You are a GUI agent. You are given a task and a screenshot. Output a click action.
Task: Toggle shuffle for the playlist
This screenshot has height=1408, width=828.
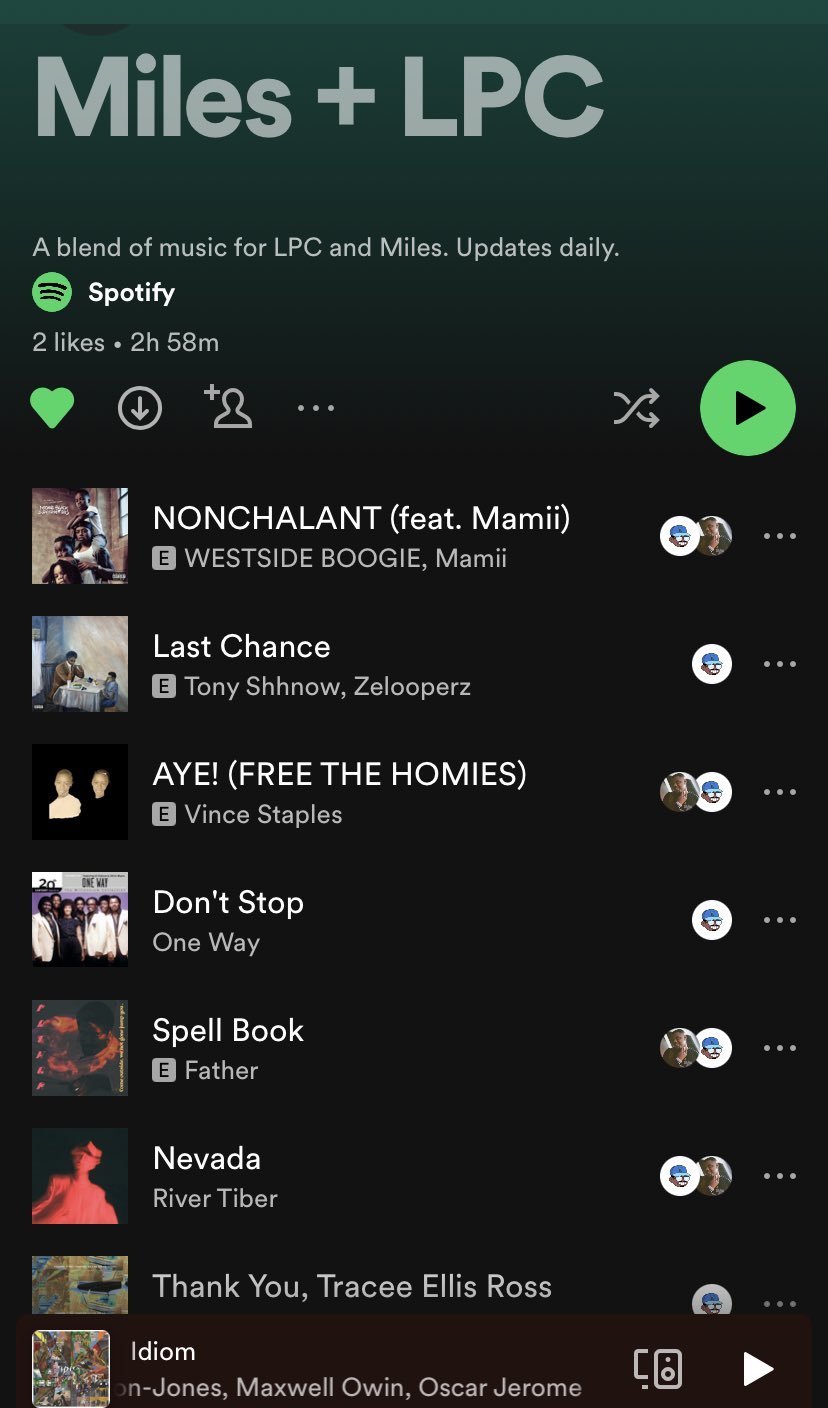pos(636,408)
